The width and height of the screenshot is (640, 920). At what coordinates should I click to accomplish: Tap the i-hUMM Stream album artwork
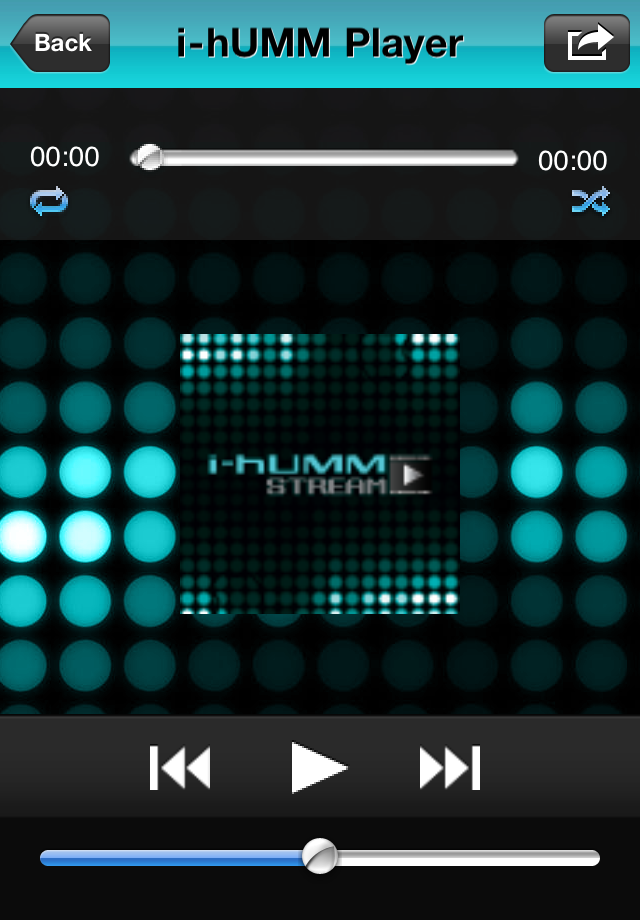(319, 473)
